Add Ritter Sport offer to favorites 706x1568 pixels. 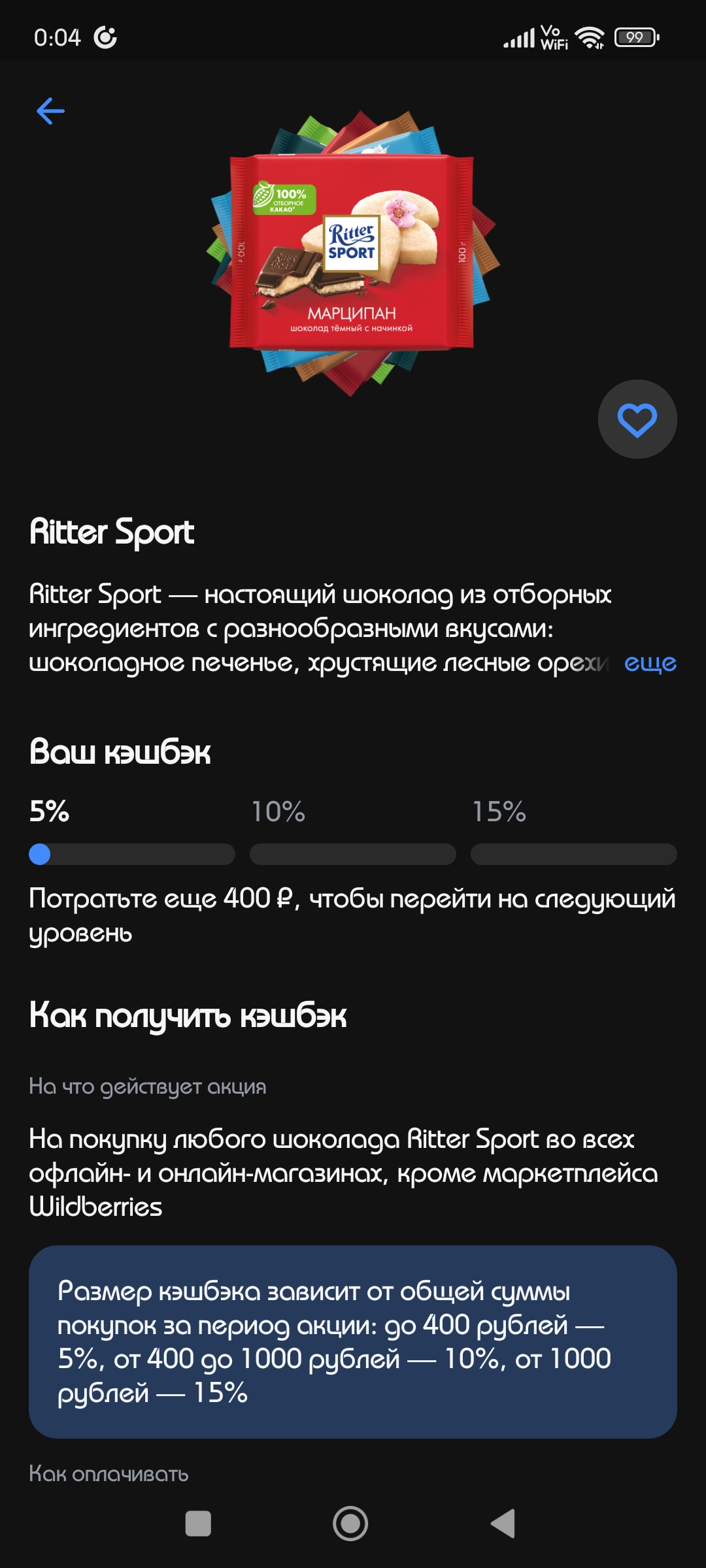(x=637, y=419)
